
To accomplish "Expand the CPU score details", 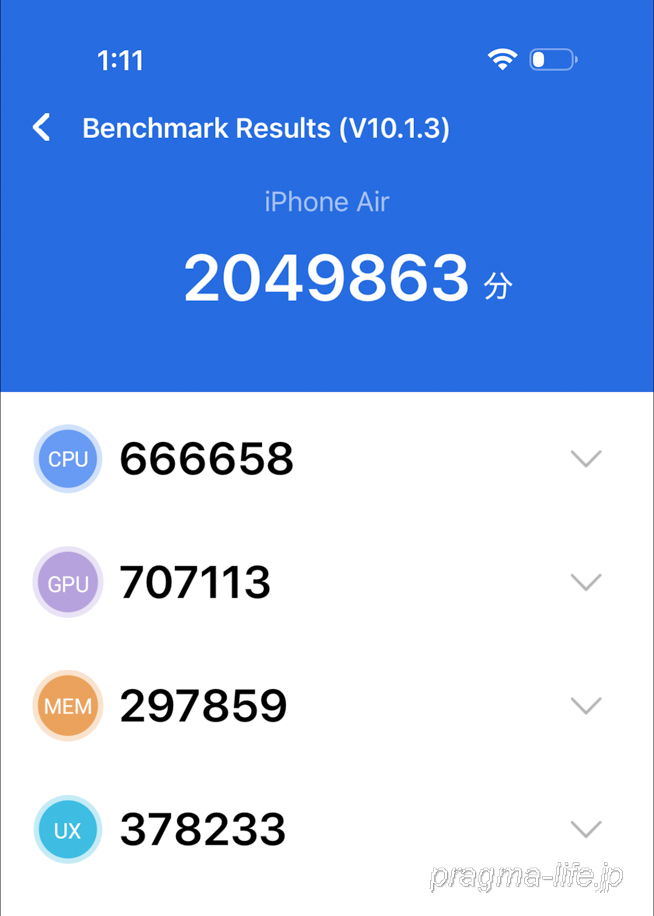I will [x=585, y=459].
